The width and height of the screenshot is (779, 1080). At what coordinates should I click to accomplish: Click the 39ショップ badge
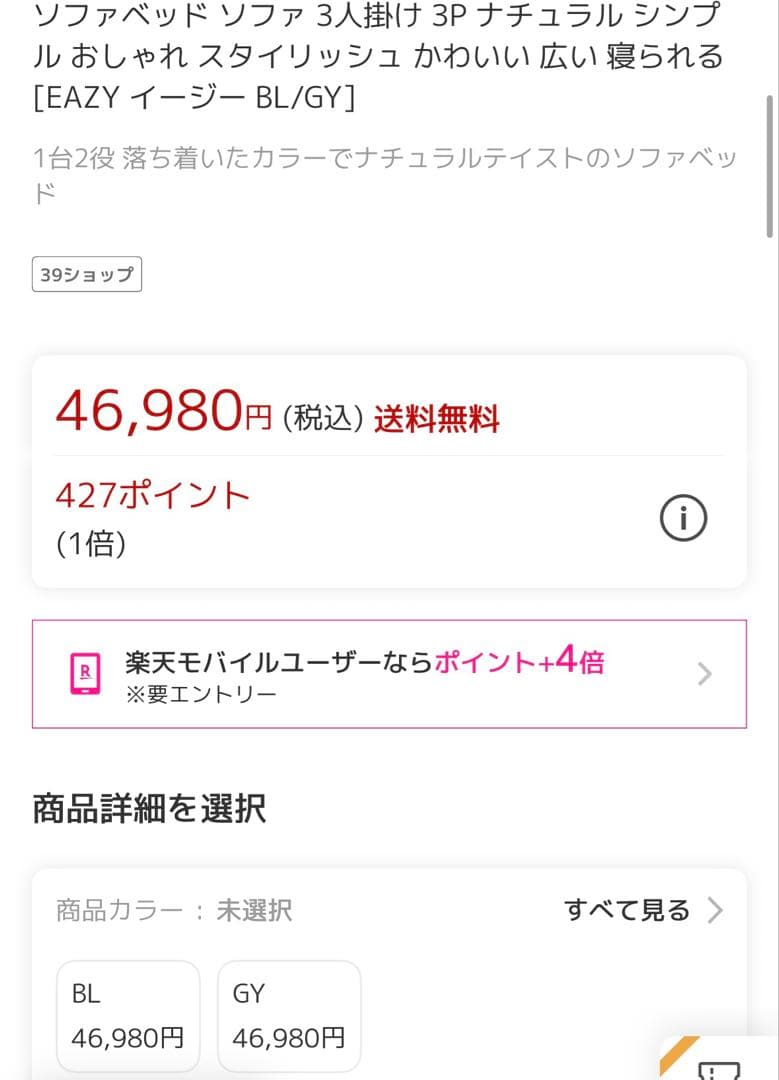tap(86, 273)
